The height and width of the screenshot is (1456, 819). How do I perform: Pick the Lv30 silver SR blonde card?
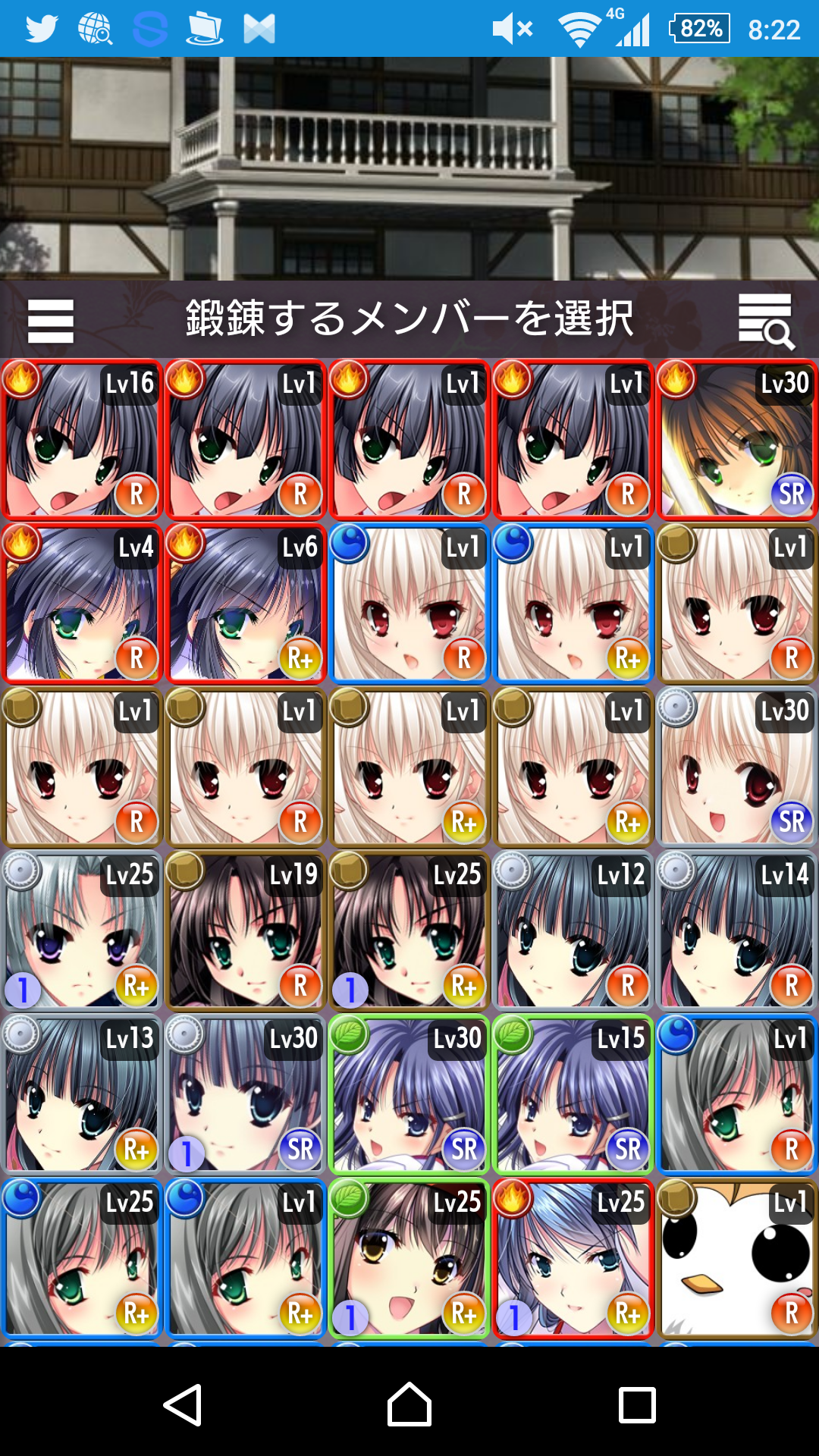coord(737,767)
